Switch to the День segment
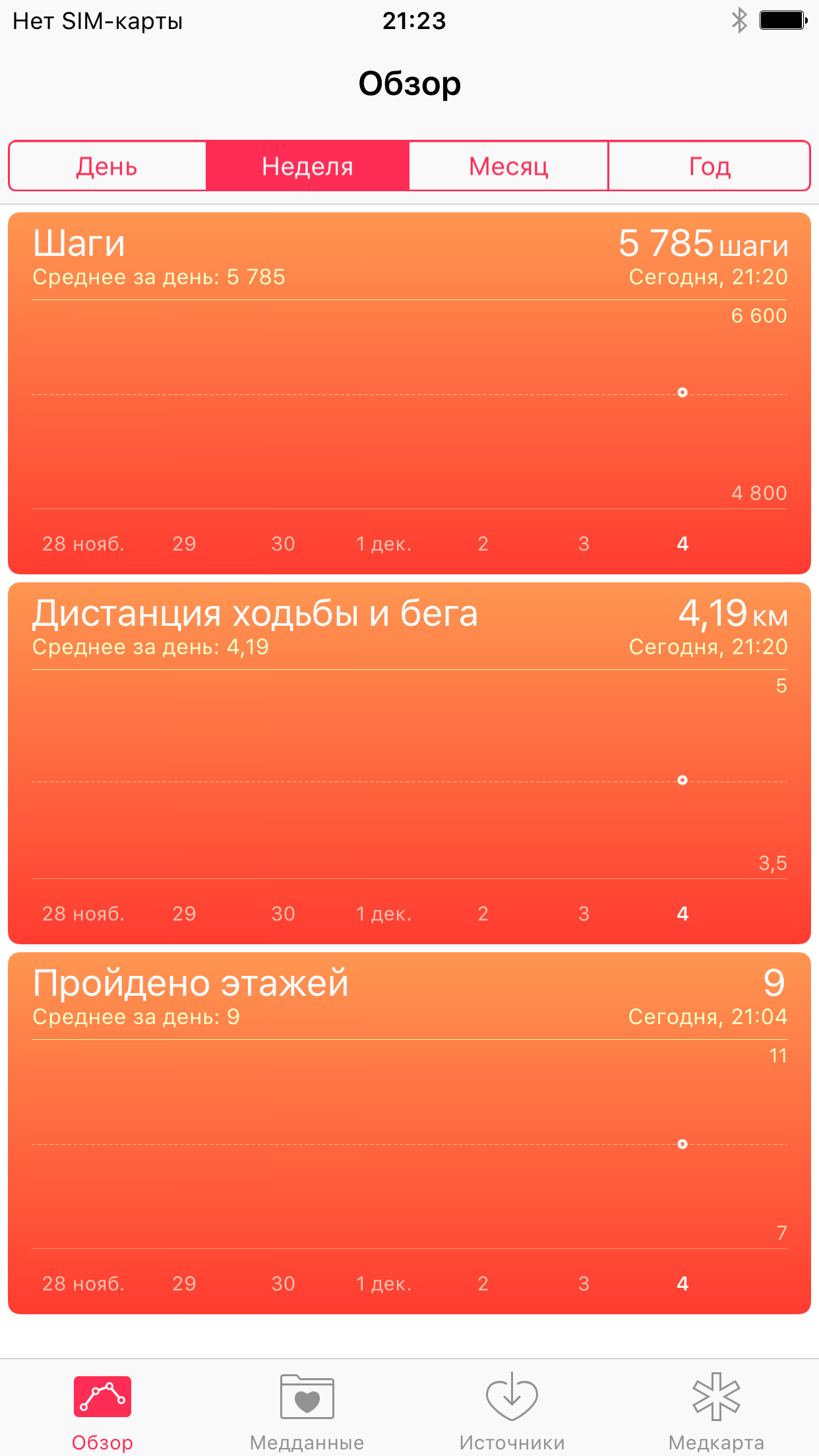Viewport: 819px width, 1456px height. point(107,166)
